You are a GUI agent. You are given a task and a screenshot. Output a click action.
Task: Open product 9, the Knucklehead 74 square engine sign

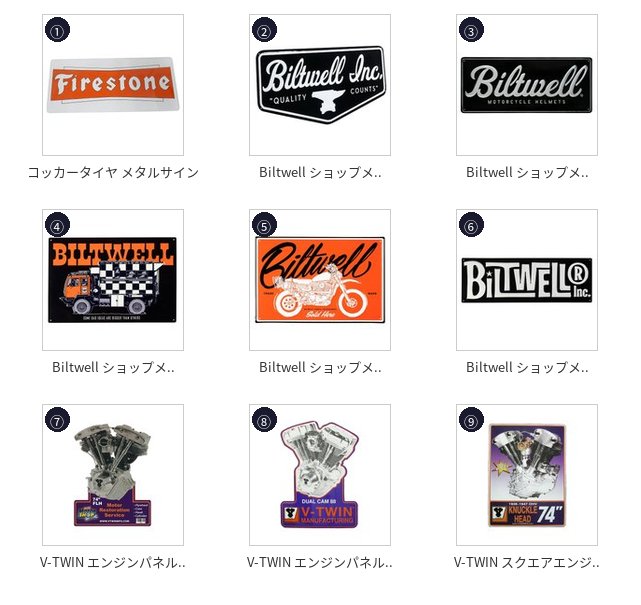click(527, 475)
